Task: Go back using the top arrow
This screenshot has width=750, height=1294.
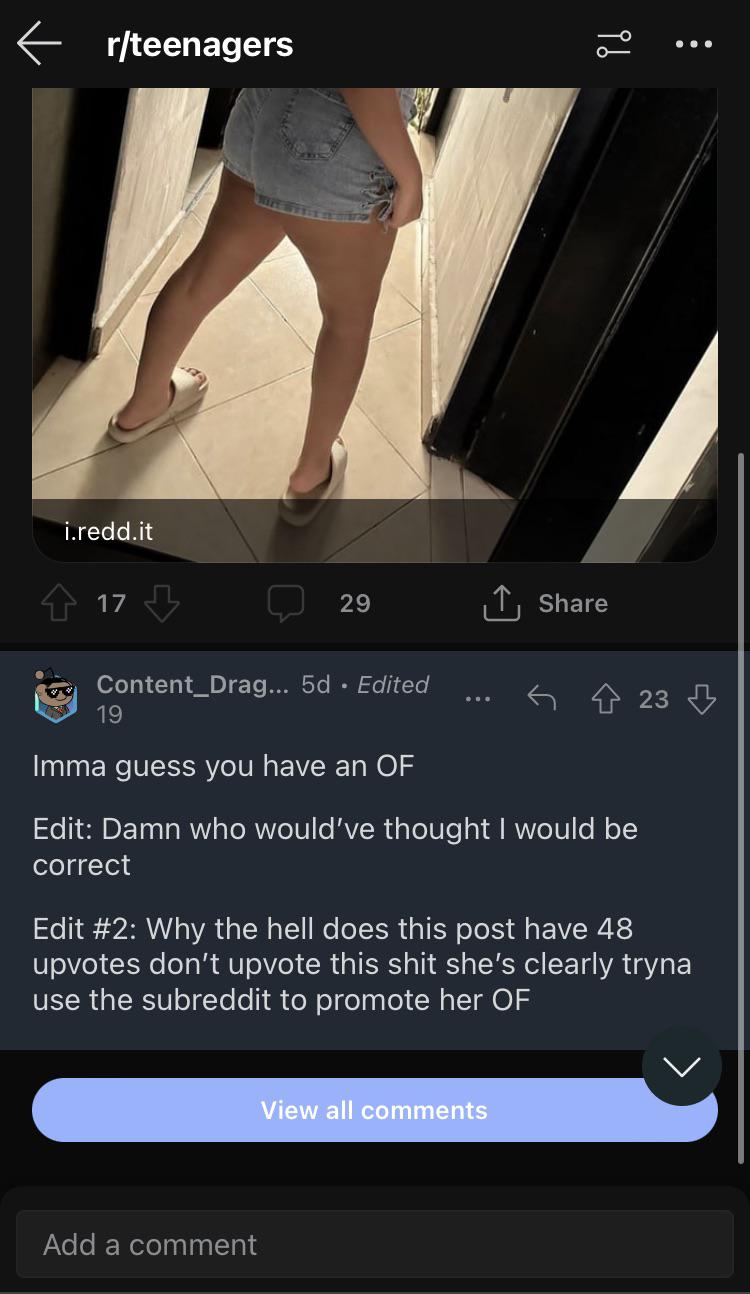Action: click(40, 44)
